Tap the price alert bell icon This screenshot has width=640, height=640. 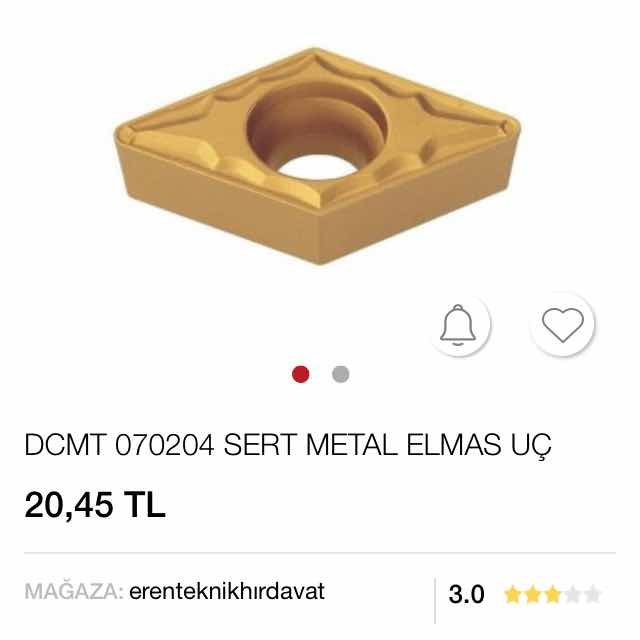click(x=459, y=325)
